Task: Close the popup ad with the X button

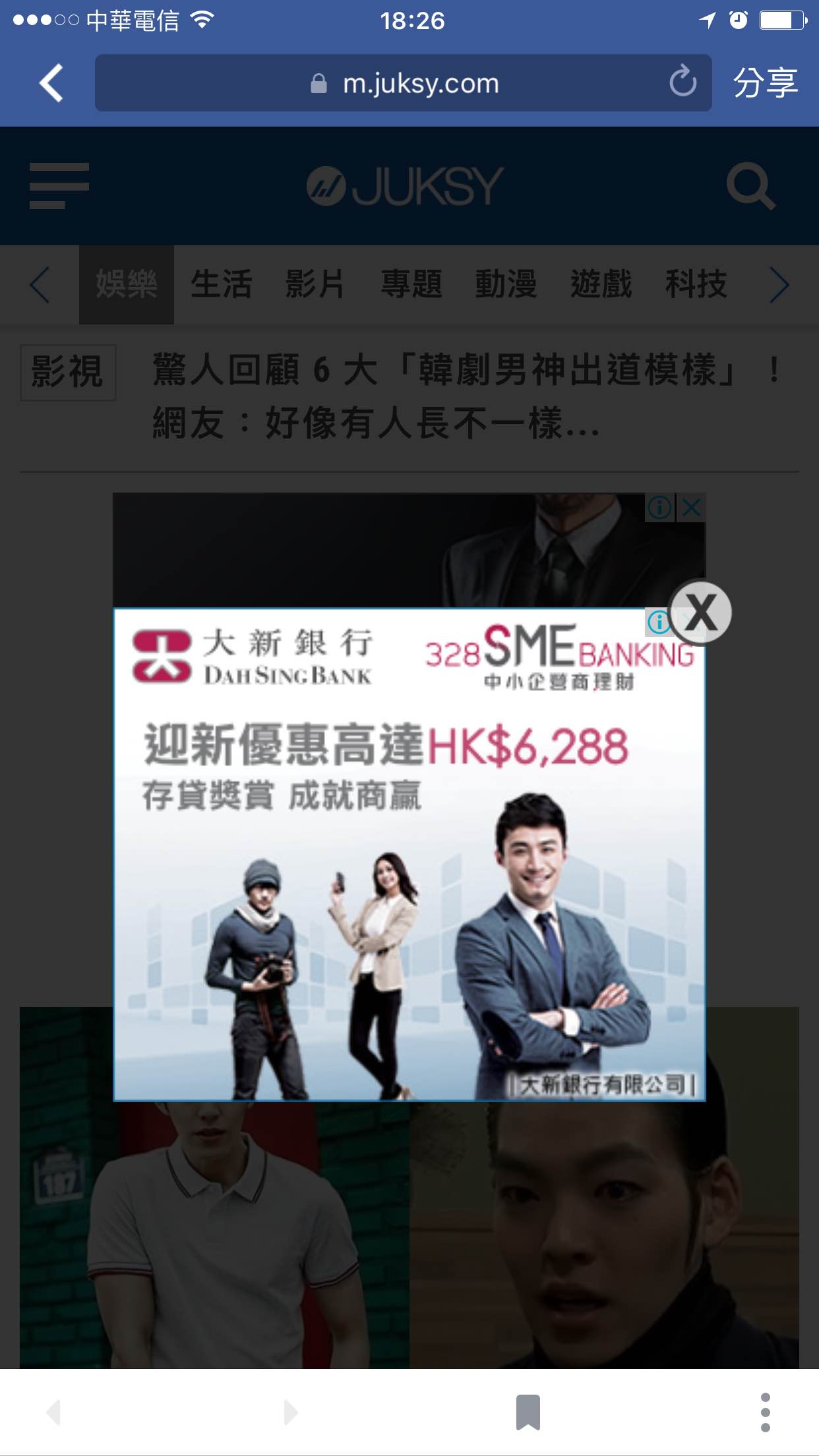Action: click(x=701, y=612)
